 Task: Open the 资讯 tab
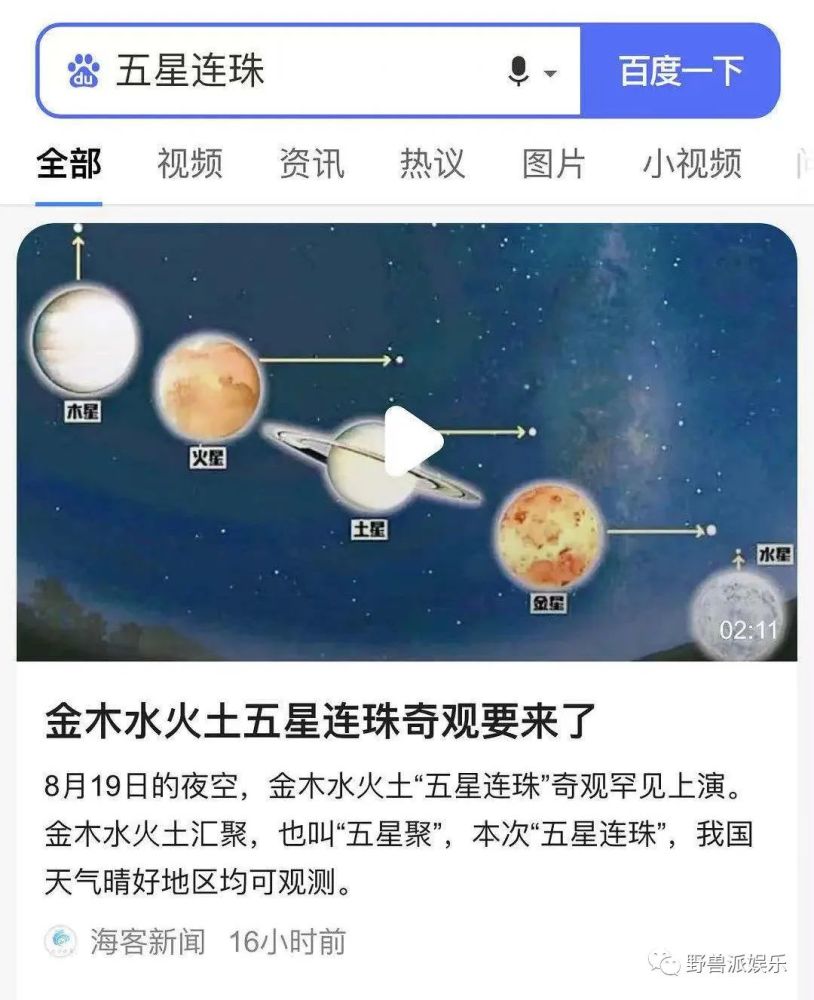[311, 163]
